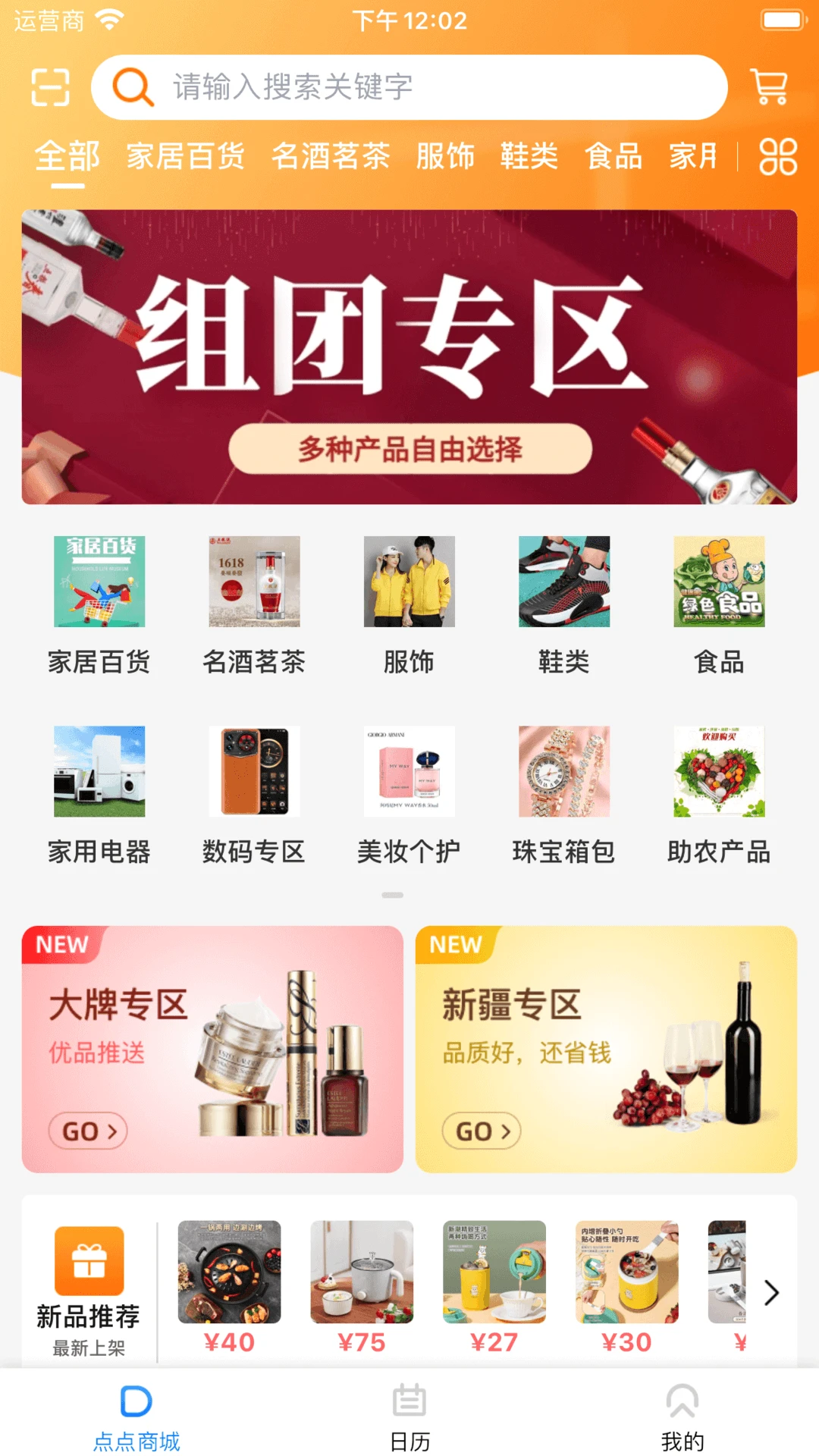Select the 美妆个护 beauty icon

[x=409, y=771]
